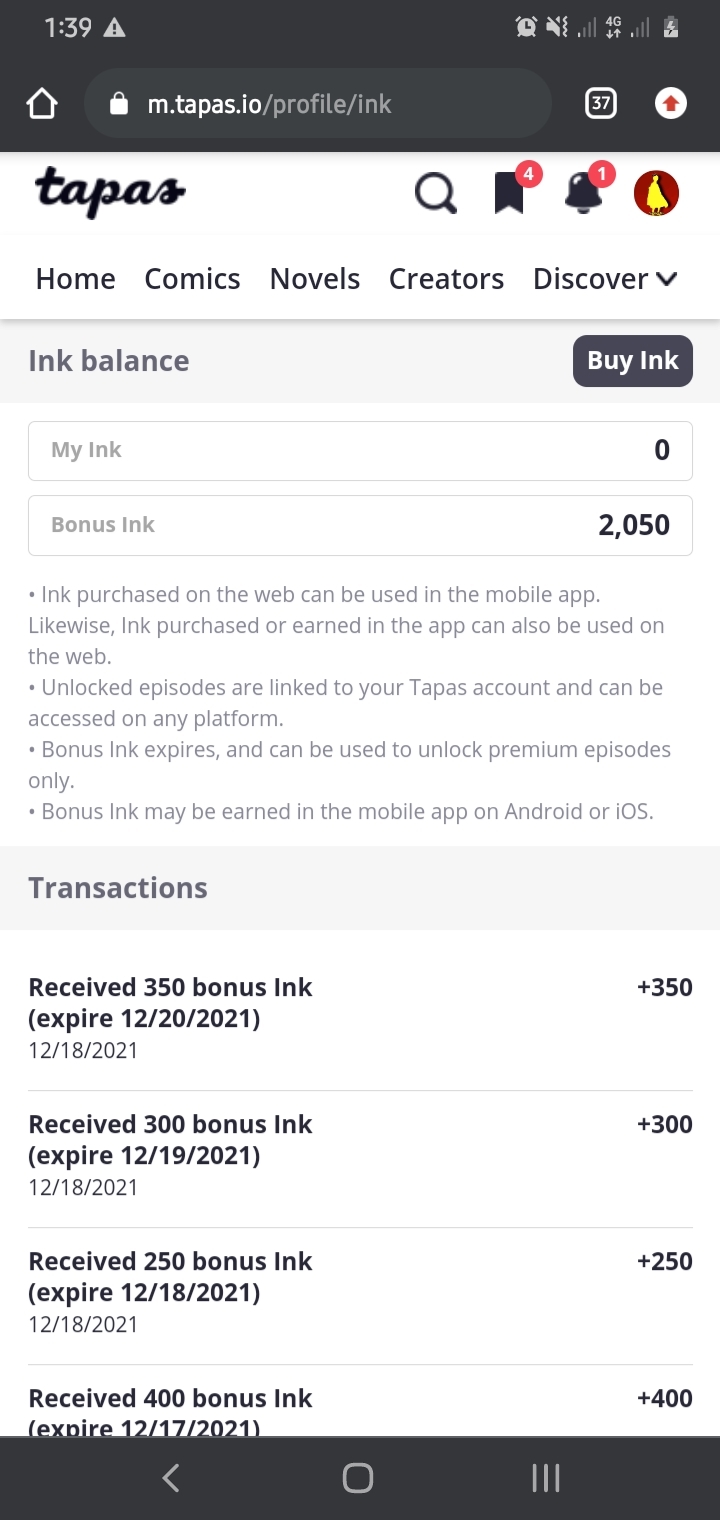Switch to the Comics section
Image resolution: width=720 pixels, height=1520 pixels.
coord(192,279)
